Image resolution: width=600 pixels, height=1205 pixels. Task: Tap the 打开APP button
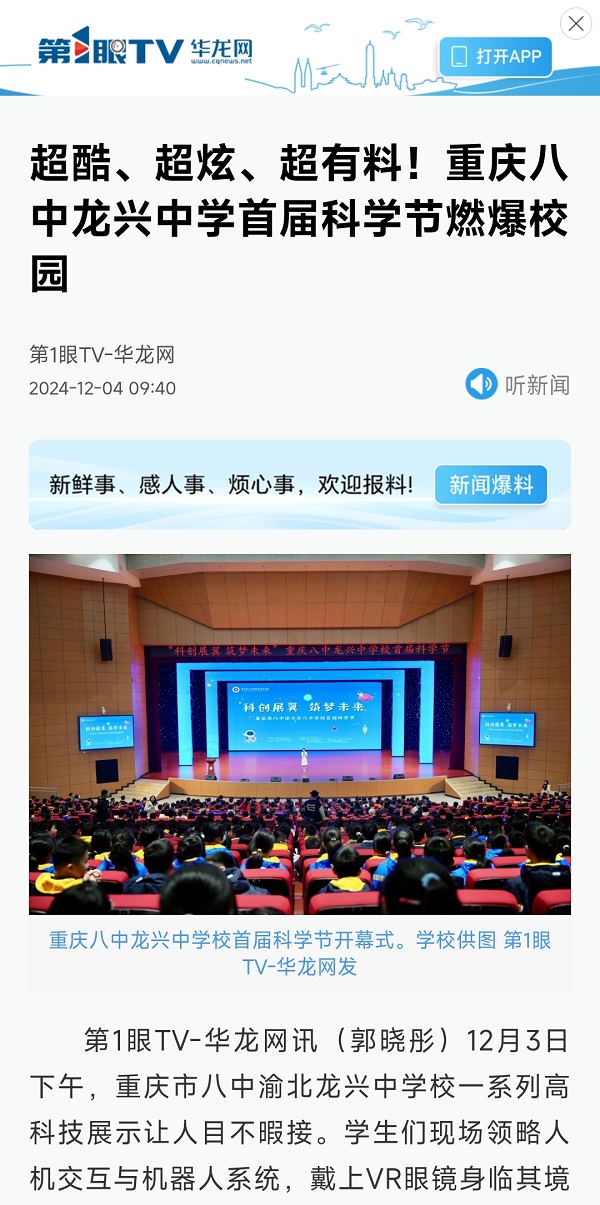pos(495,57)
